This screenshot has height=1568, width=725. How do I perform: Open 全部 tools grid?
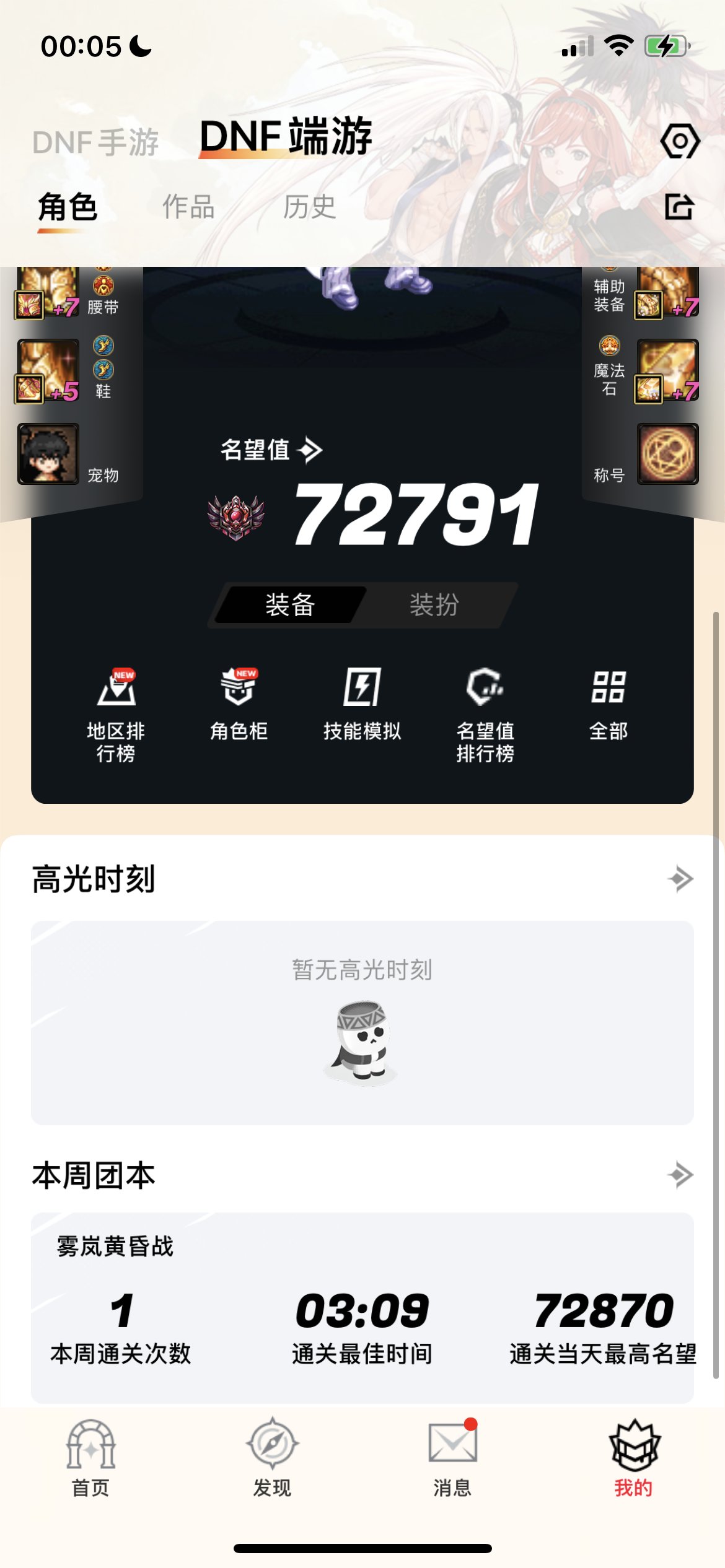pyautogui.click(x=608, y=704)
